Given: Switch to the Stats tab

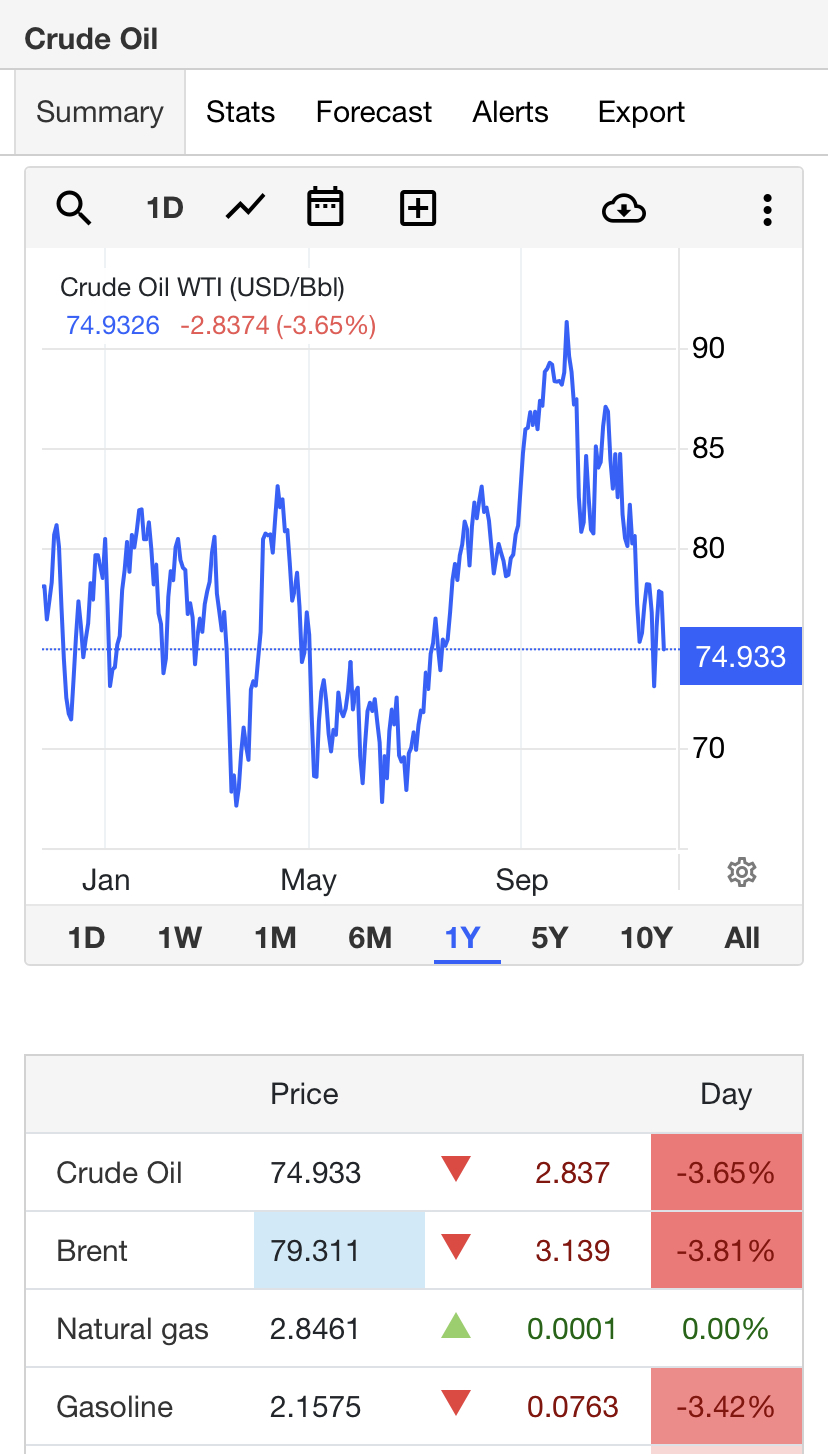Looking at the screenshot, I should (x=241, y=112).
